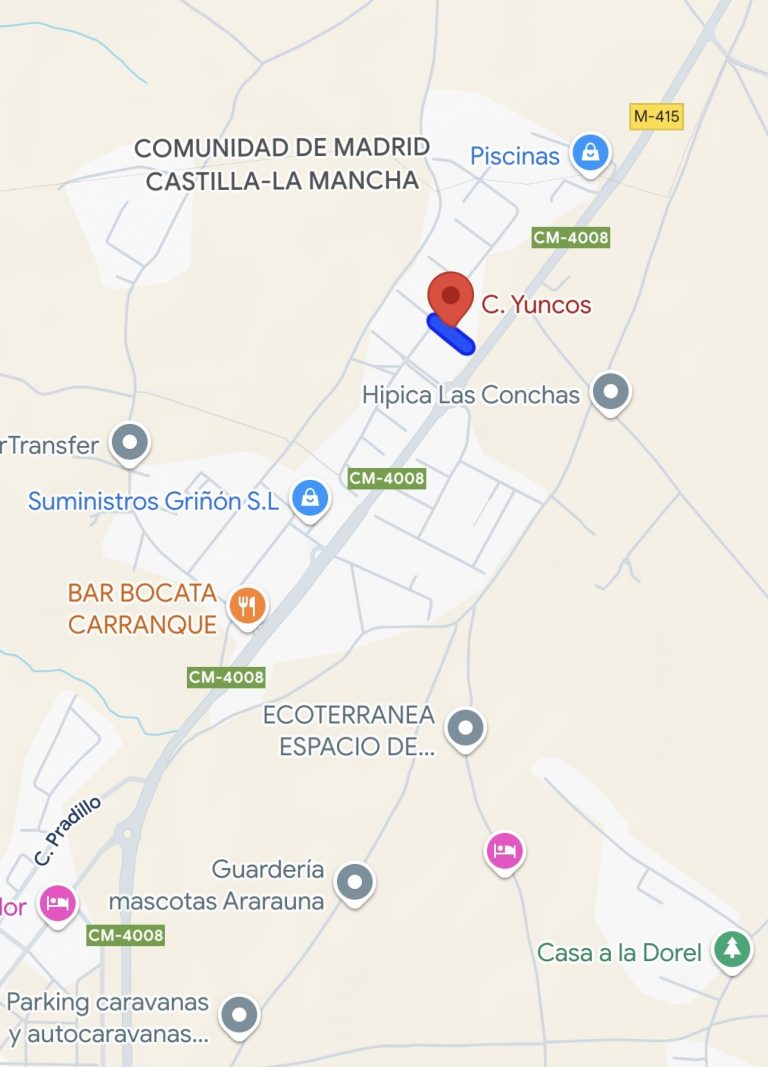Open Casa a la Dorel park marker
The image size is (768, 1067).
[732, 950]
